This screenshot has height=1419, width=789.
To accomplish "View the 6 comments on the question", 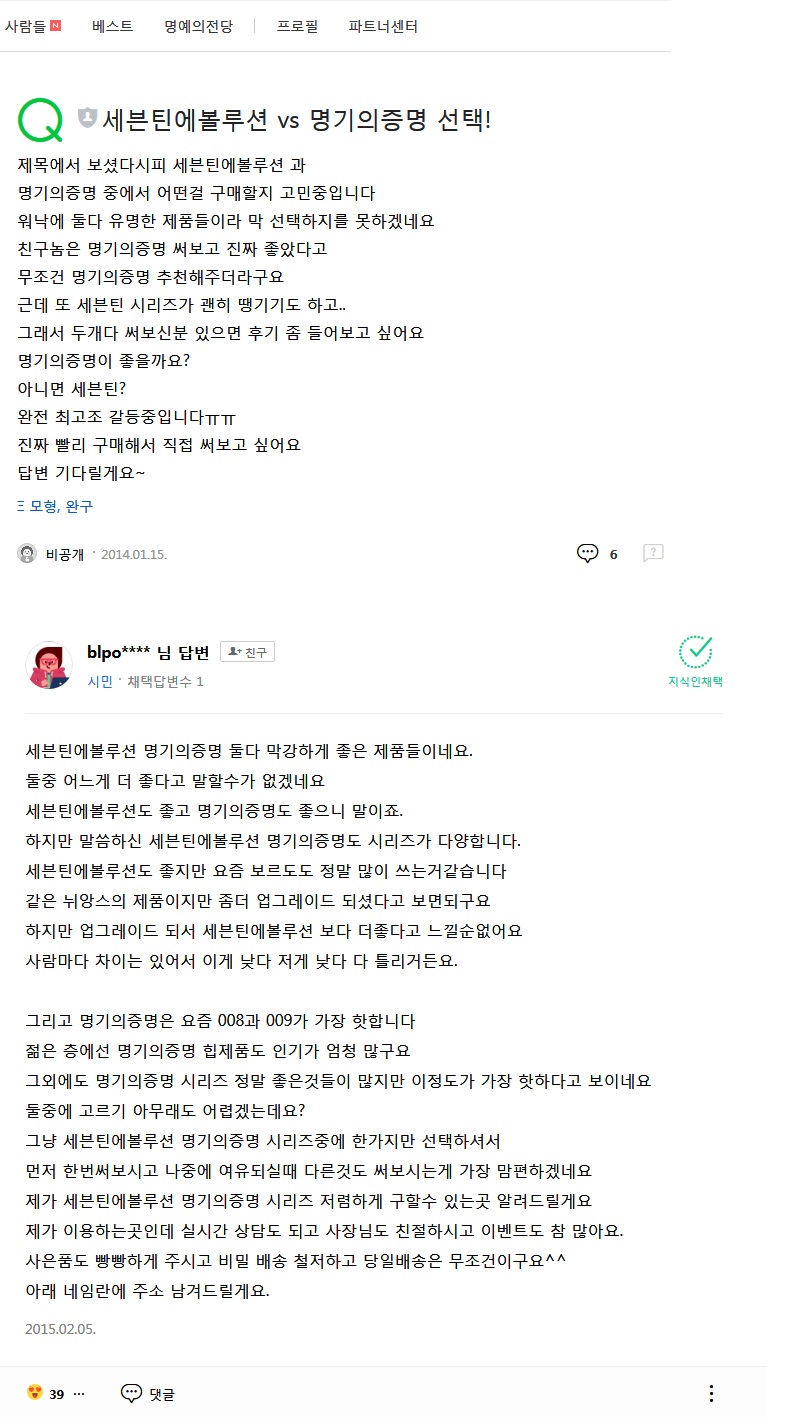I will point(597,553).
